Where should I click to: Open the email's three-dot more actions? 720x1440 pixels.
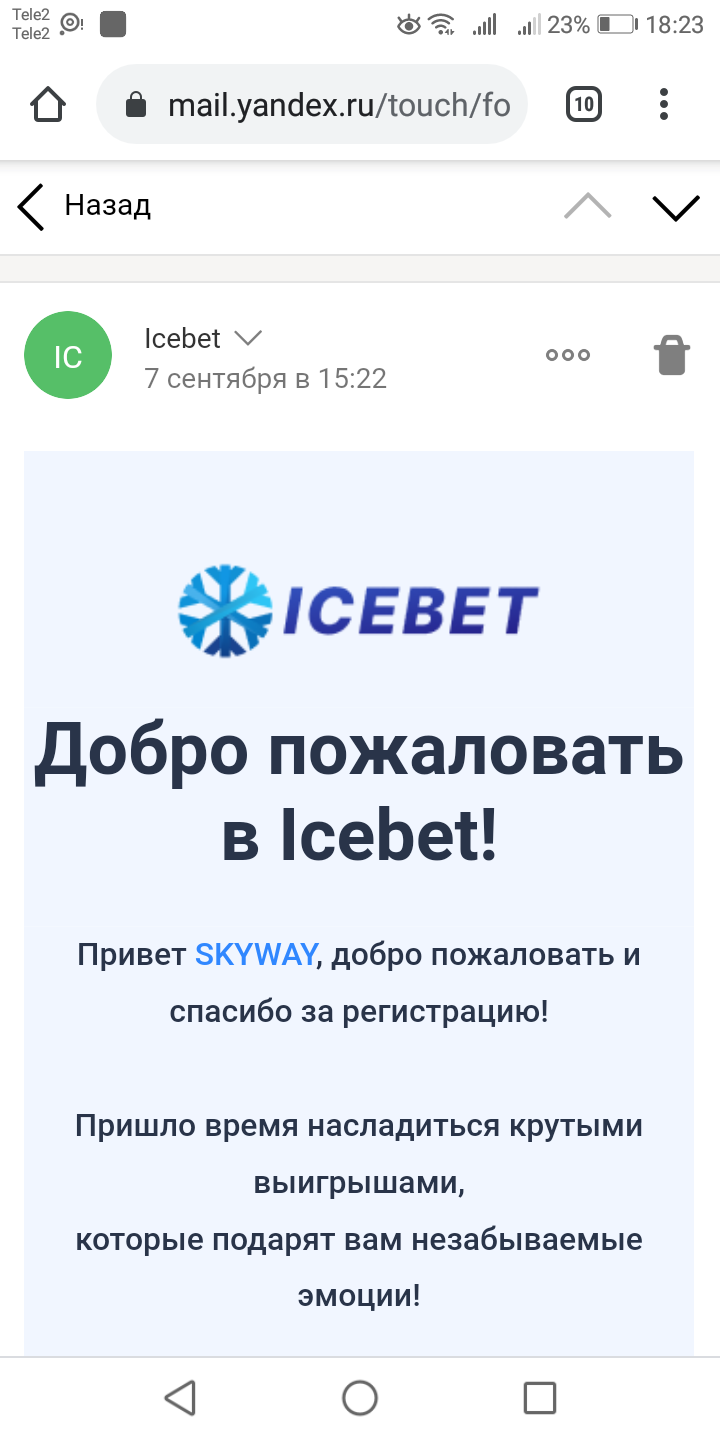coord(568,355)
